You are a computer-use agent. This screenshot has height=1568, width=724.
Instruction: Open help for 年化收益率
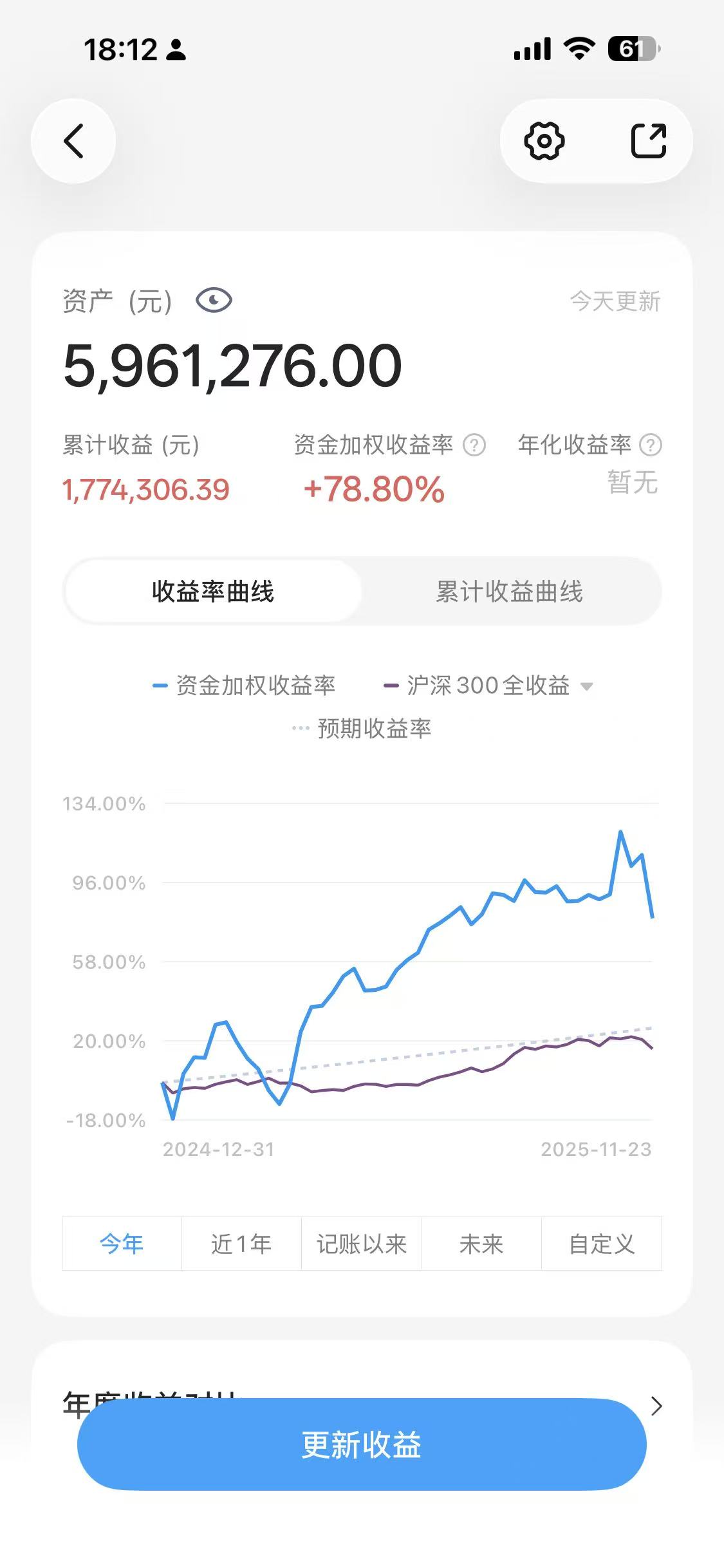point(651,445)
